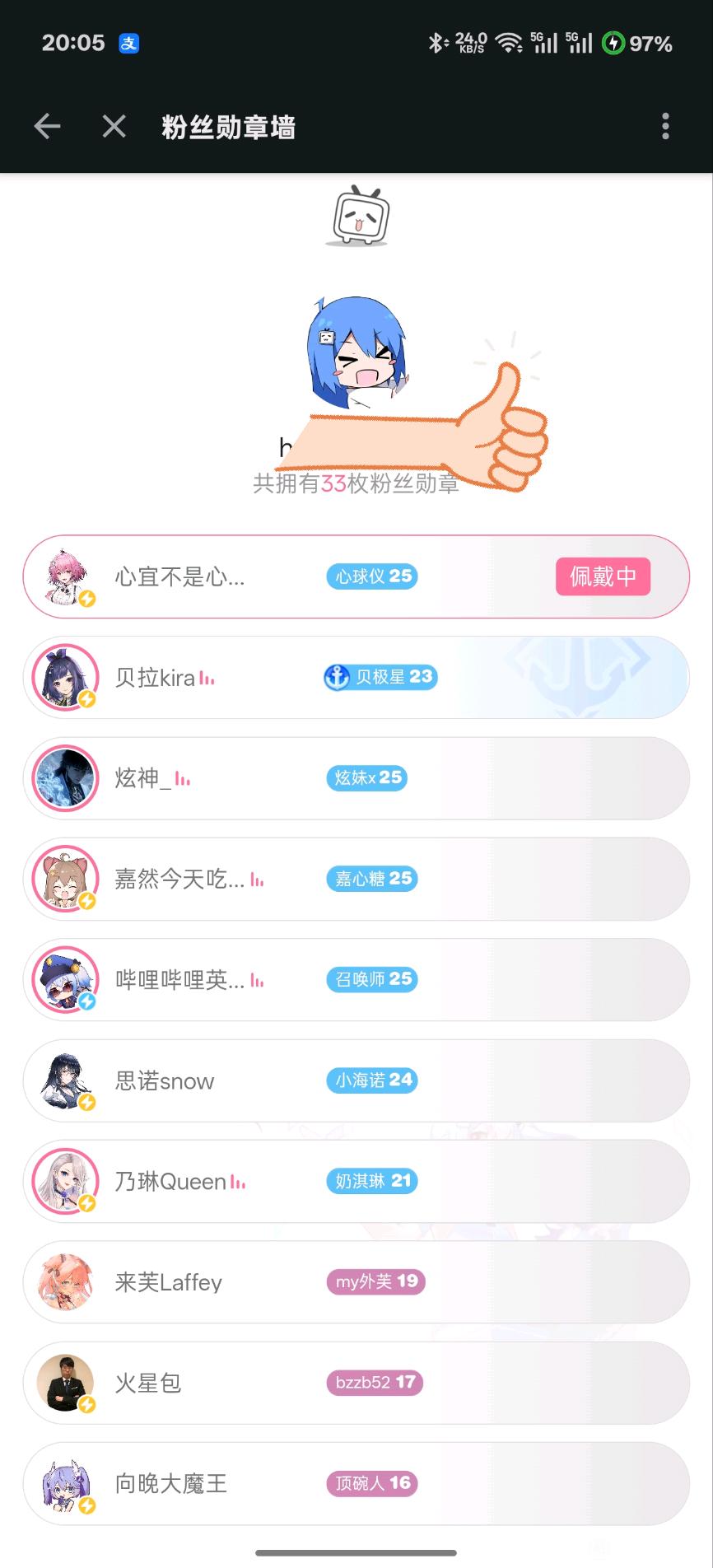This screenshot has width=713, height=1568.
Task: Select the 向晚大魔王 medal row
Action: (356, 1483)
